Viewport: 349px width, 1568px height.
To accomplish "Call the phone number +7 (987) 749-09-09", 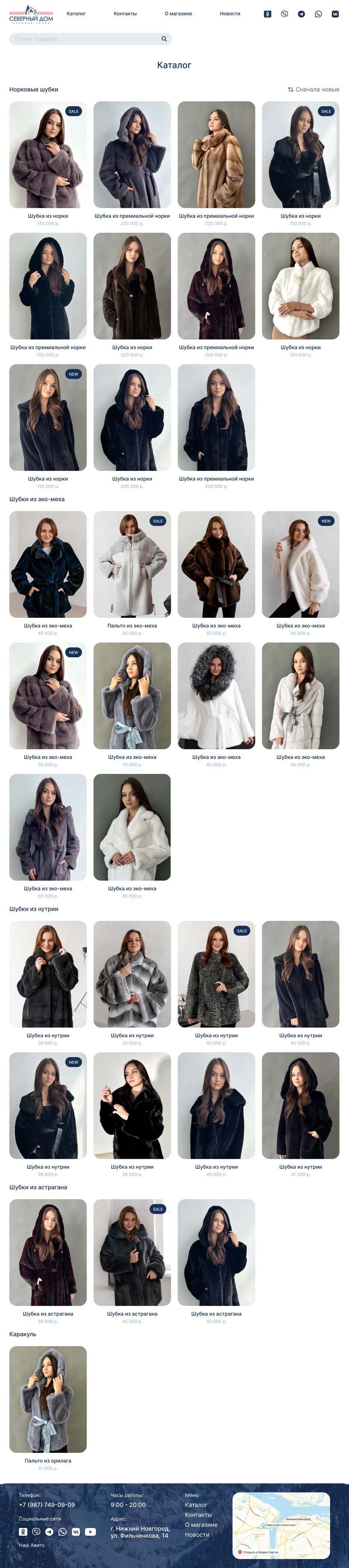I will pyautogui.click(x=47, y=1505).
